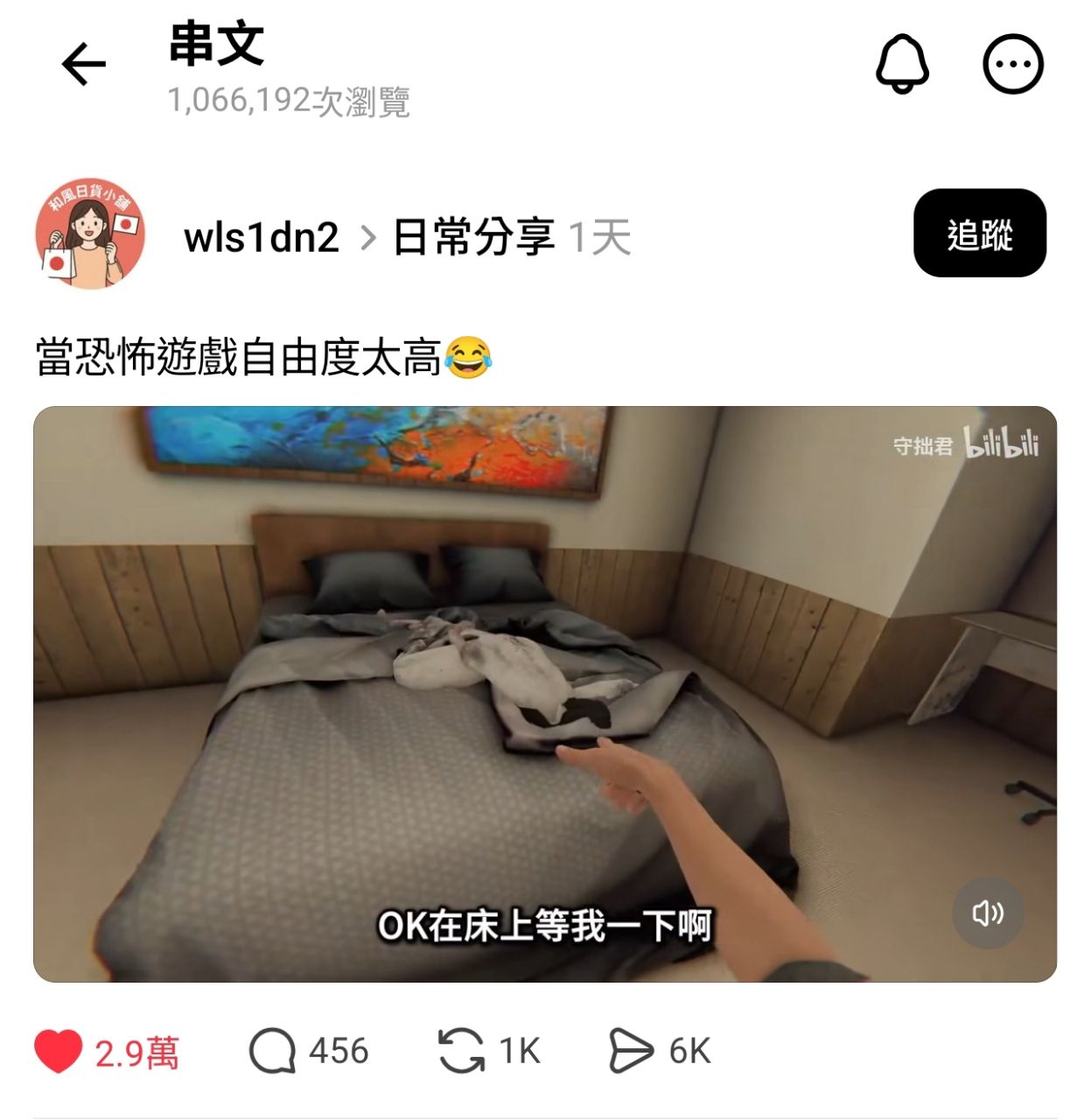Screen dimensions: 1091x1120
Task: Open the comments on this post
Action: (x=273, y=1051)
